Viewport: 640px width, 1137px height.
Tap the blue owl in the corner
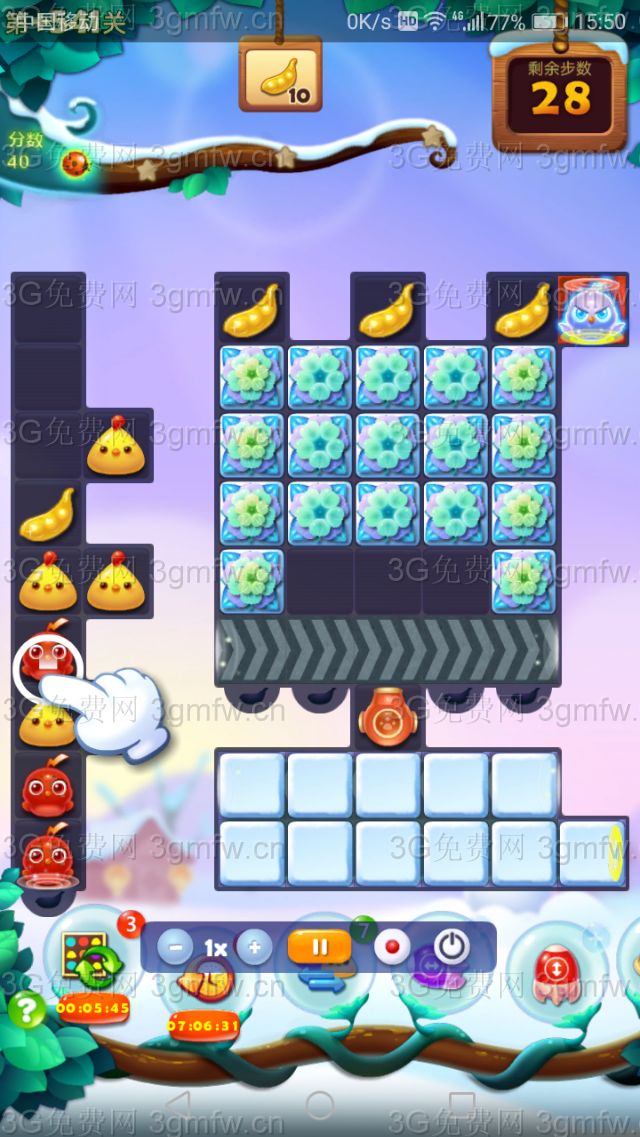[592, 312]
